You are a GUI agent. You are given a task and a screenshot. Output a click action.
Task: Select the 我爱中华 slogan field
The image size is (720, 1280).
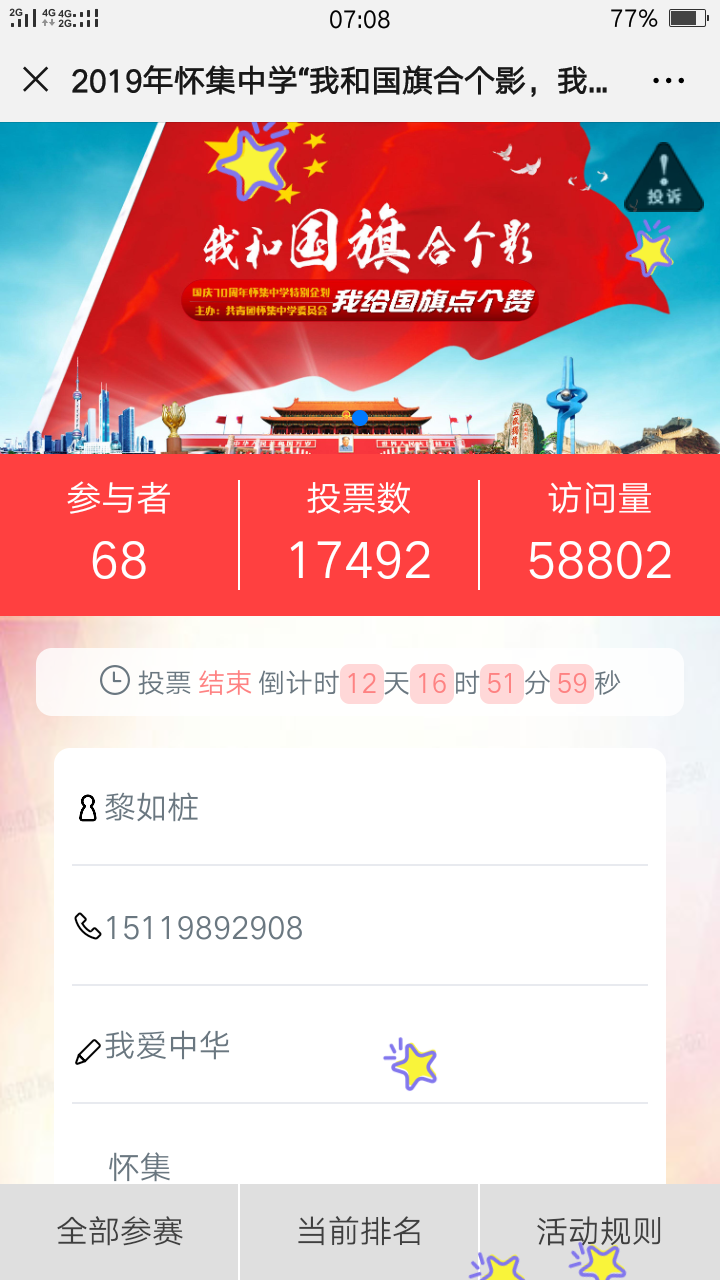click(360, 1046)
